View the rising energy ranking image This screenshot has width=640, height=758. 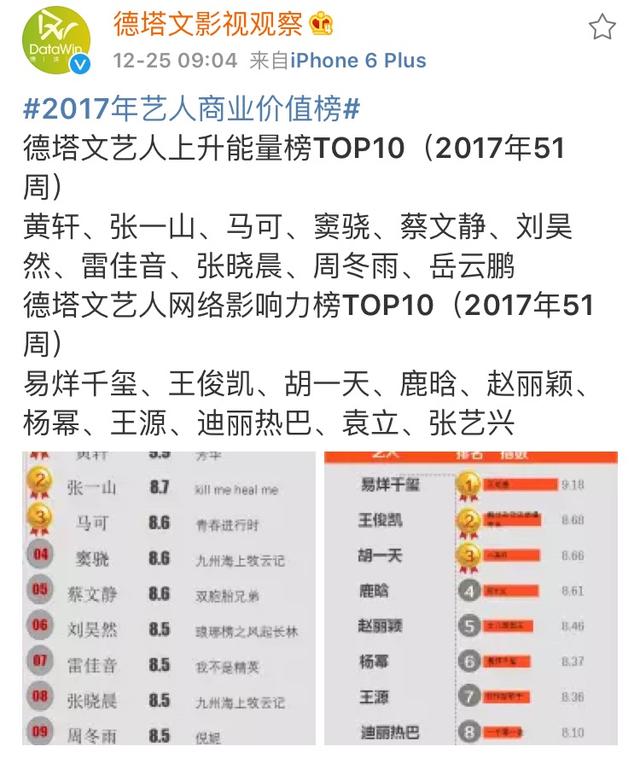165,599
